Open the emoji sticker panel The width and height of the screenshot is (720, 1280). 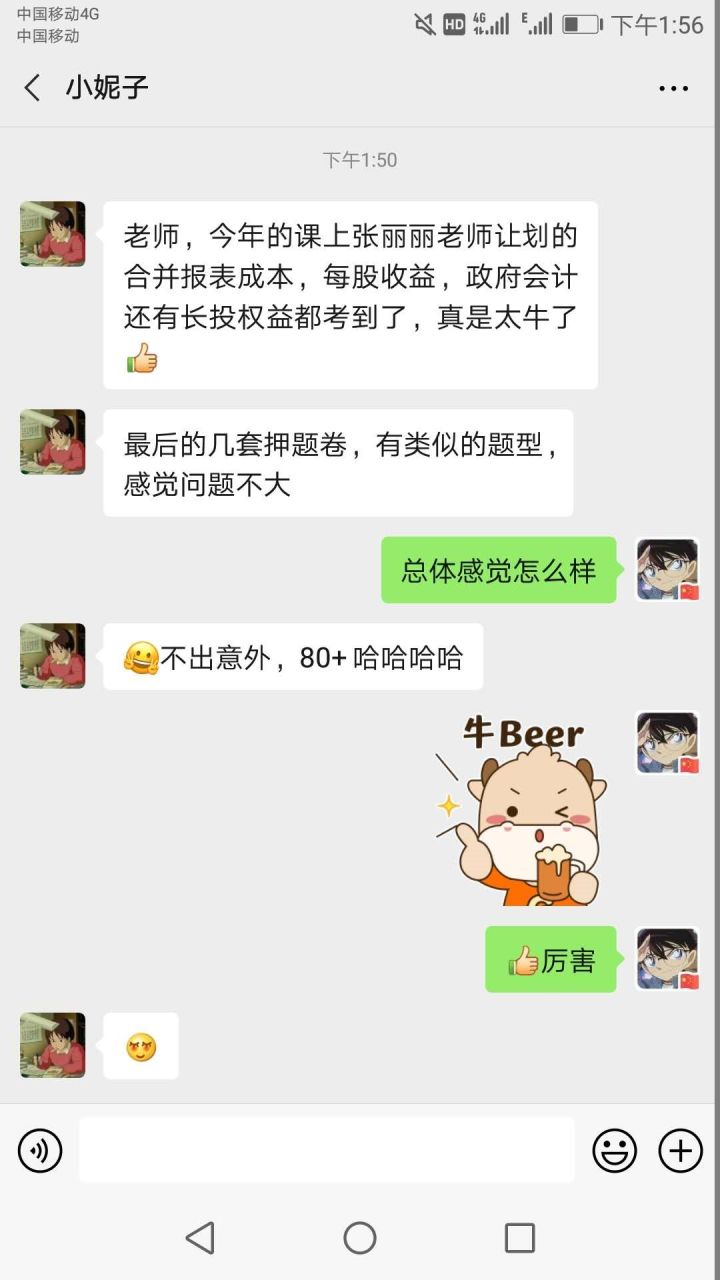614,1151
